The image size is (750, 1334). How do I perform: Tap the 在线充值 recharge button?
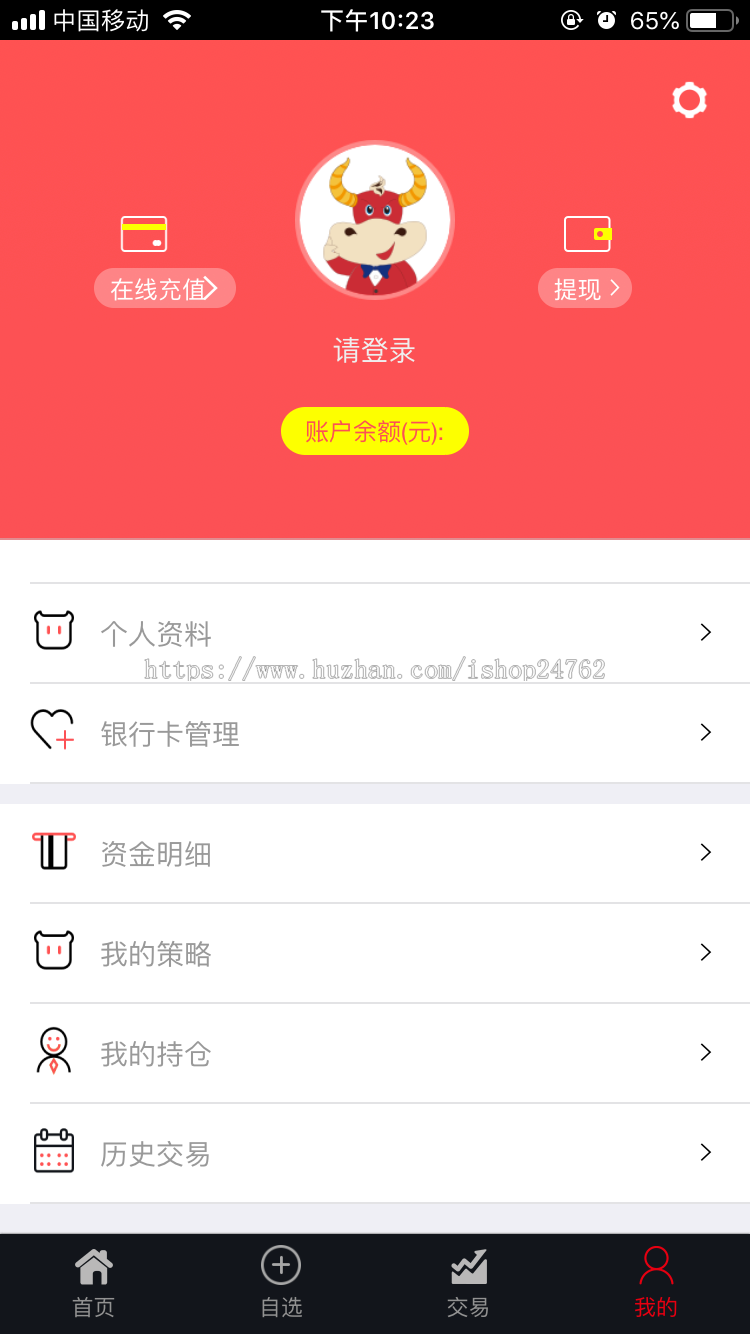165,288
